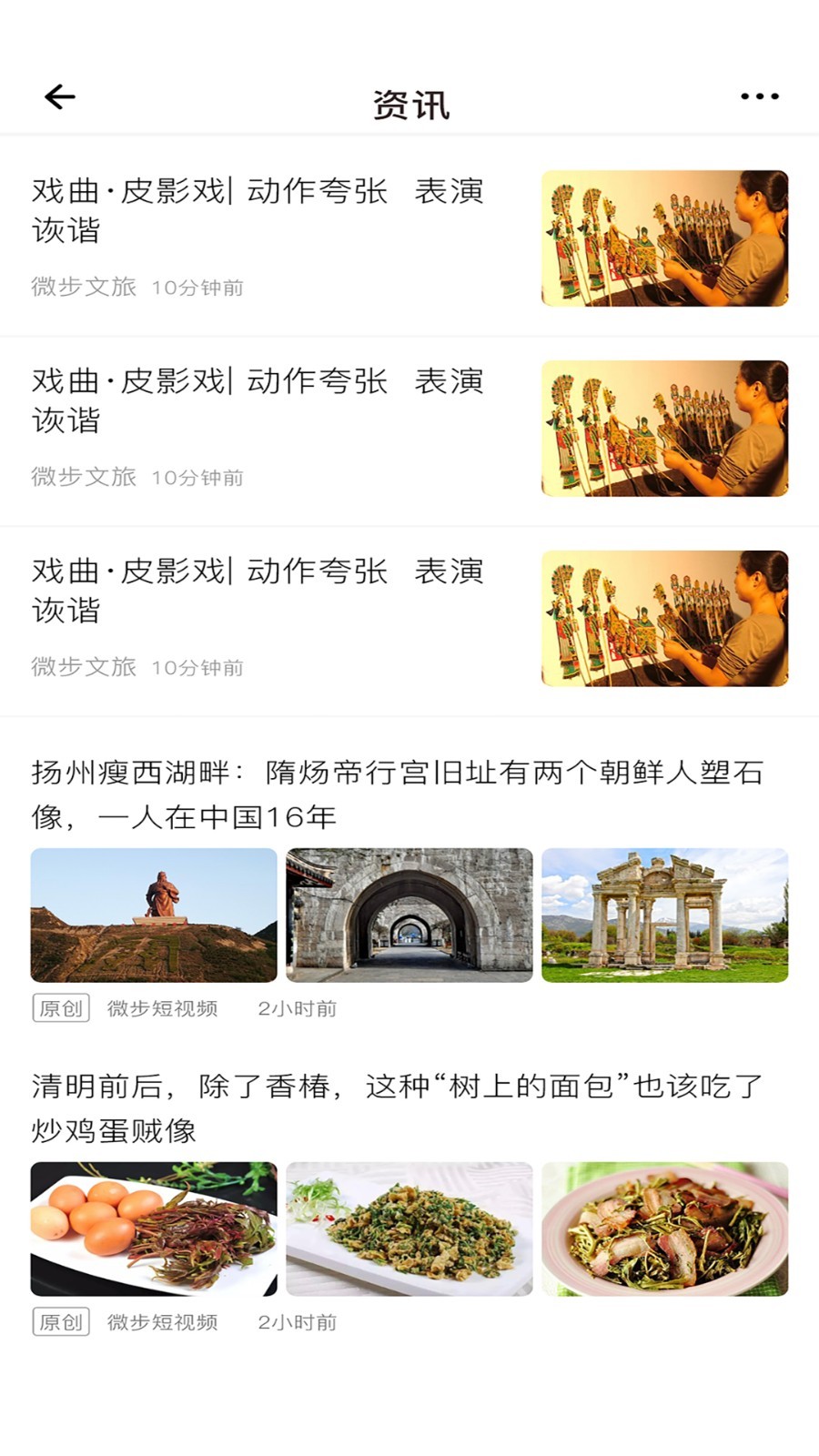The width and height of the screenshot is (819, 1456).
Task: Click the 10分钟前 timestamp on first article
Action: coord(198,288)
